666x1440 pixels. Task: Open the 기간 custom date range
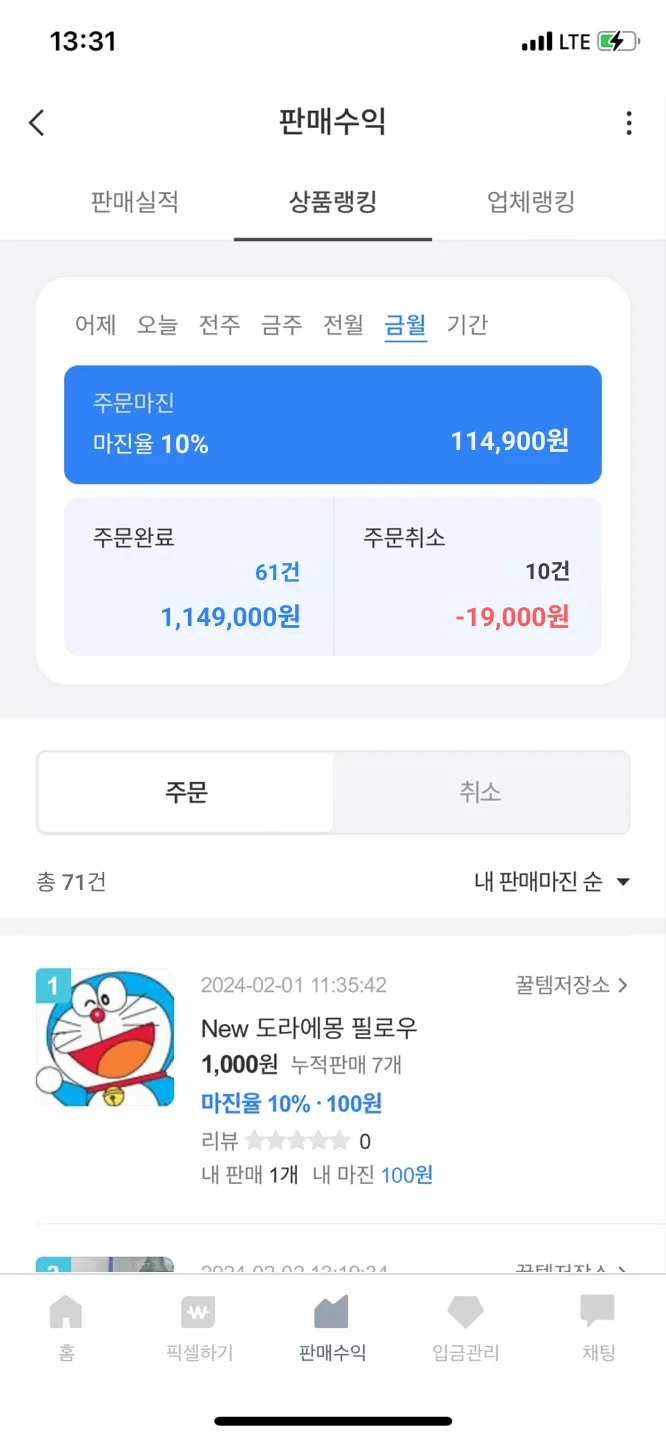click(x=467, y=325)
